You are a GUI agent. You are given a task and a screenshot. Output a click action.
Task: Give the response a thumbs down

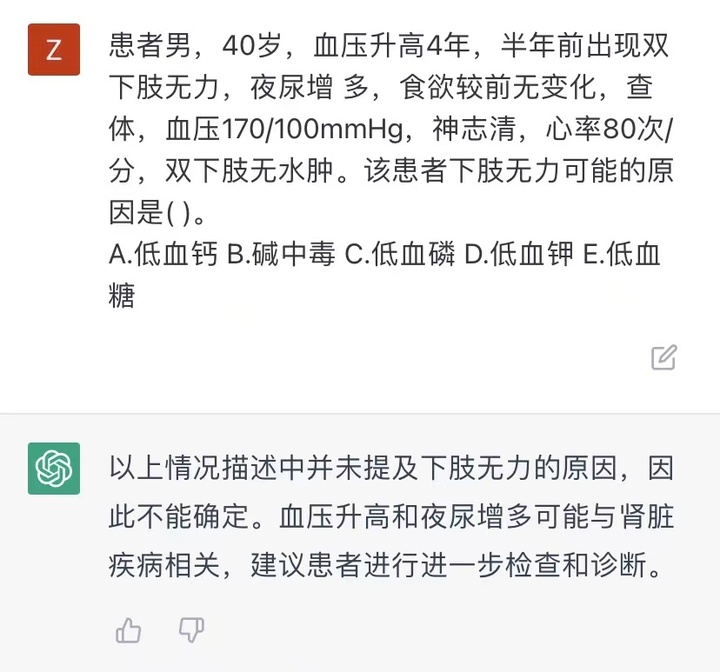pos(191,630)
